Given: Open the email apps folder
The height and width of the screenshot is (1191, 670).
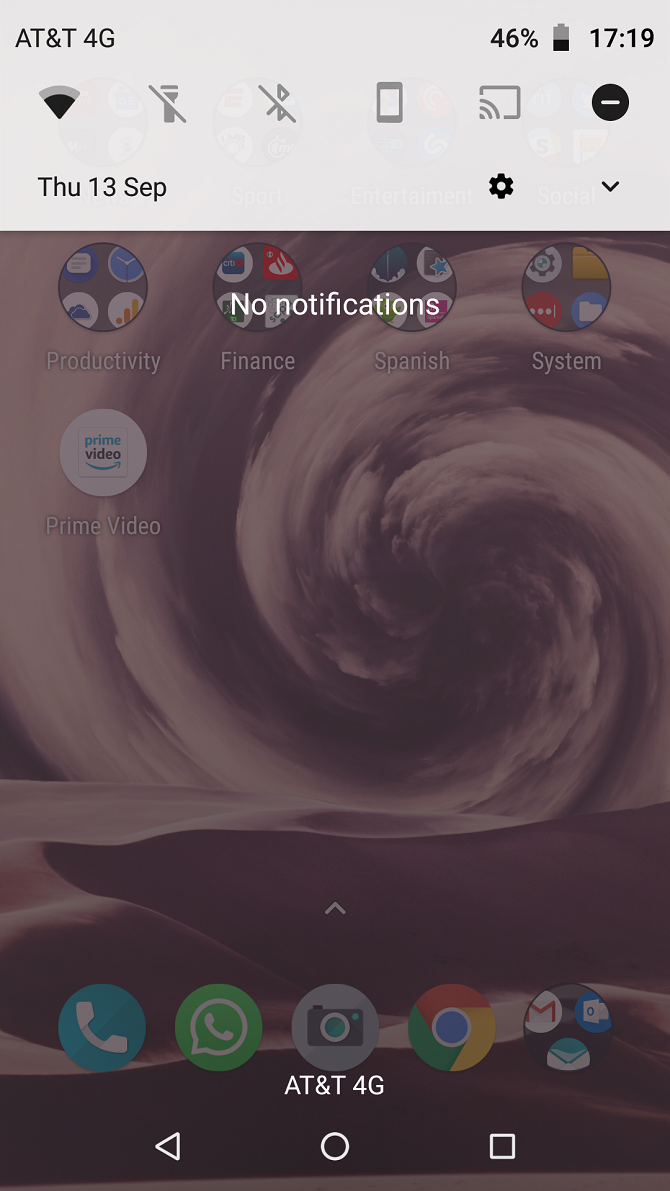Looking at the screenshot, I should click(x=568, y=1027).
